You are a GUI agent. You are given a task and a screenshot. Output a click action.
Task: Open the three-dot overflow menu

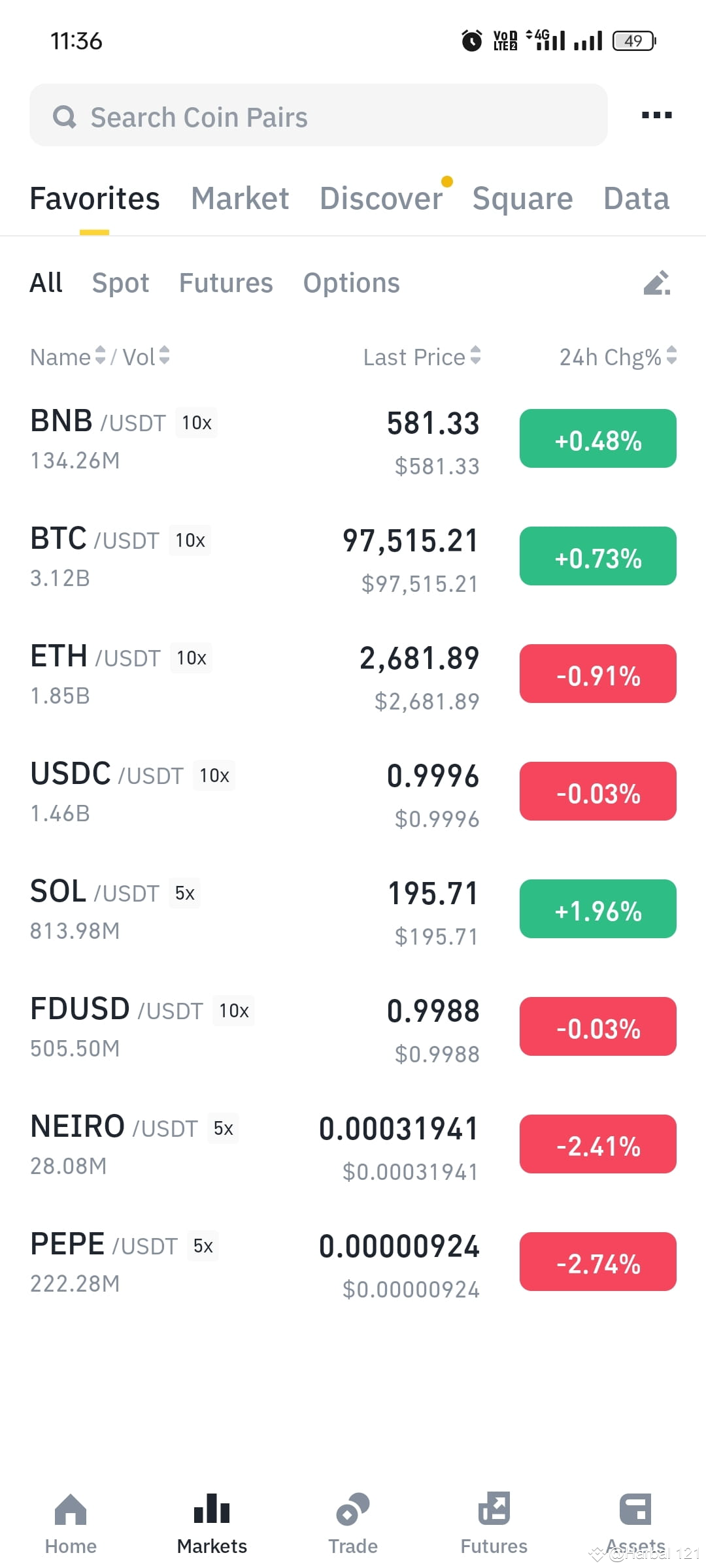[x=656, y=115]
